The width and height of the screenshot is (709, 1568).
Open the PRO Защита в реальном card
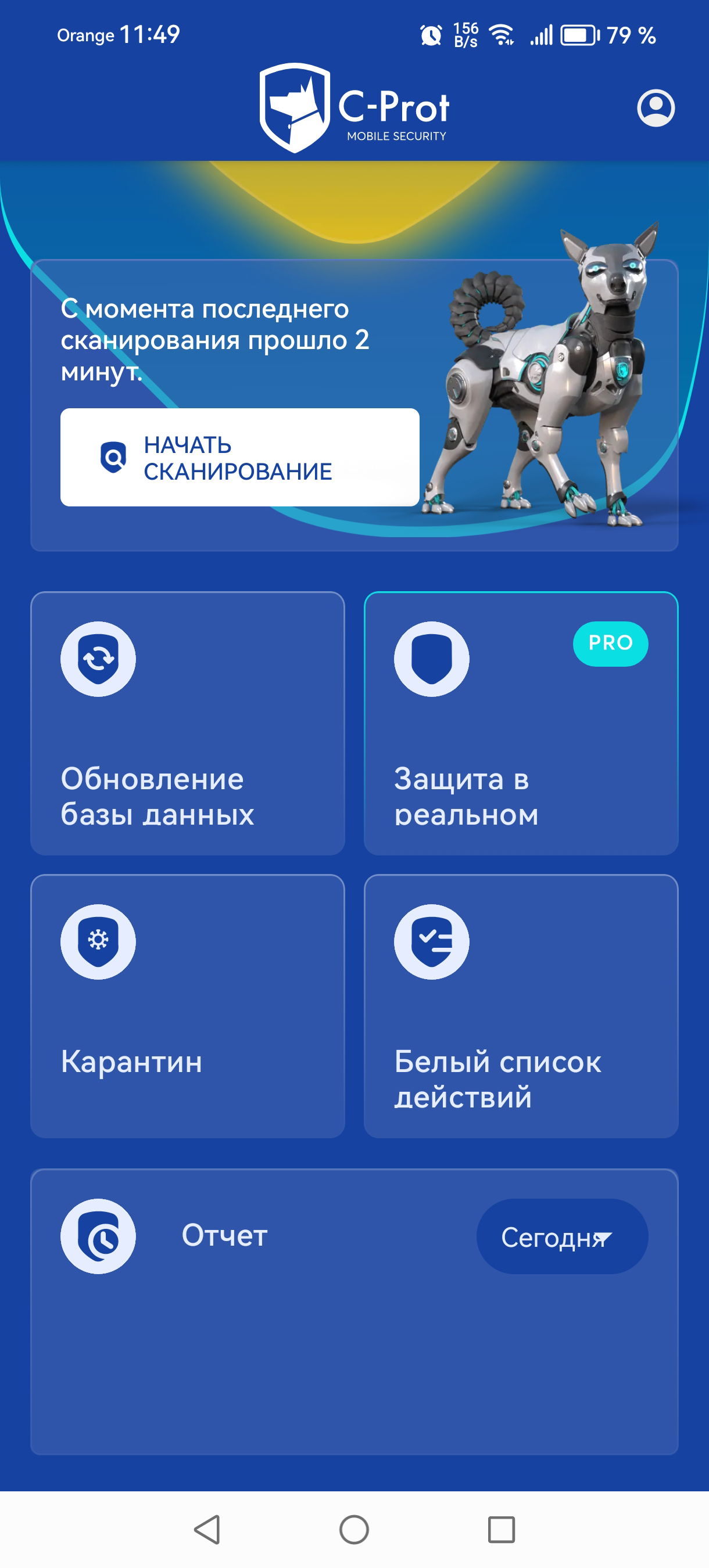[x=521, y=723]
